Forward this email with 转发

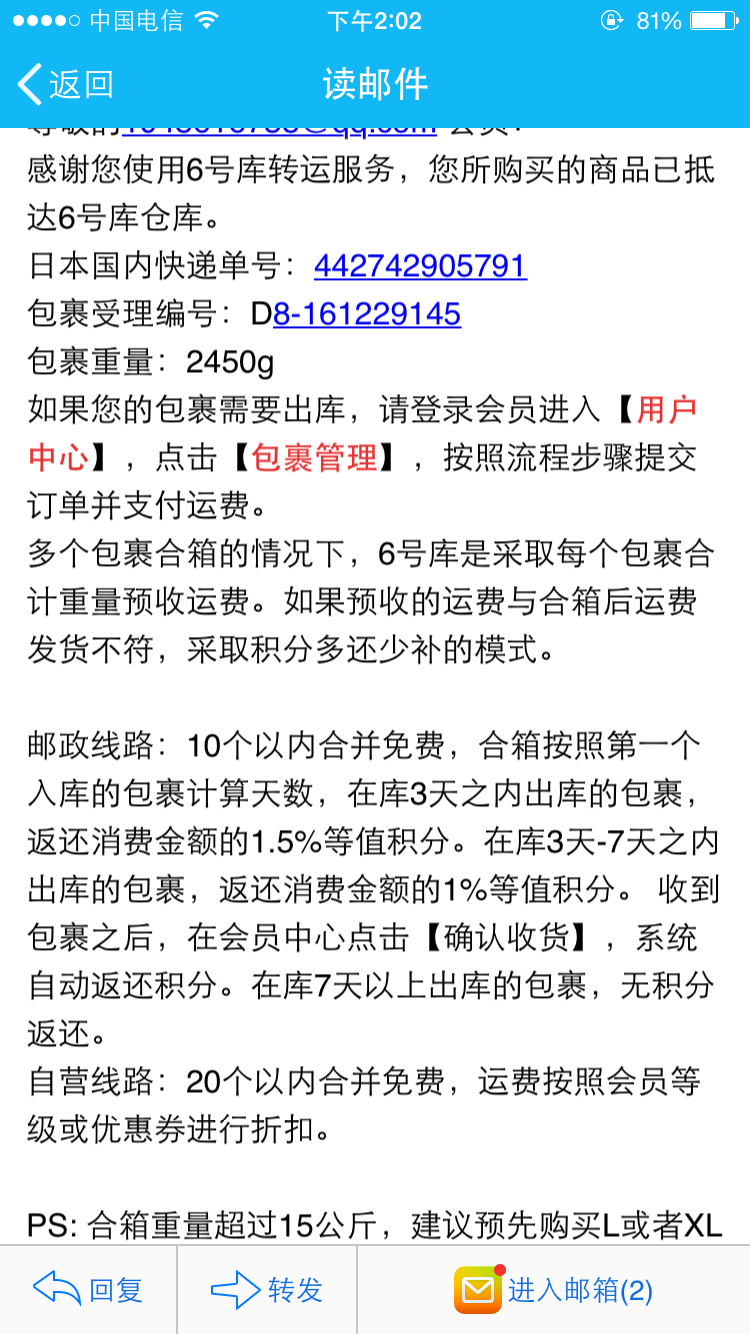pyautogui.click(x=267, y=1290)
